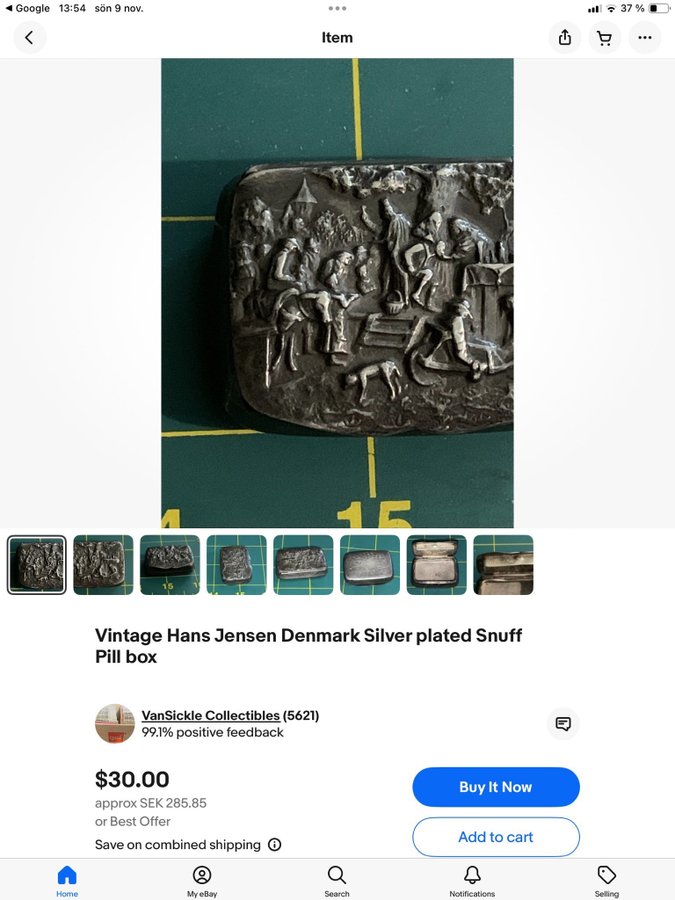Image resolution: width=675 pixels, height=900 pixels.
Task: Go to the Home tab
Action: (x=67, y=879)
